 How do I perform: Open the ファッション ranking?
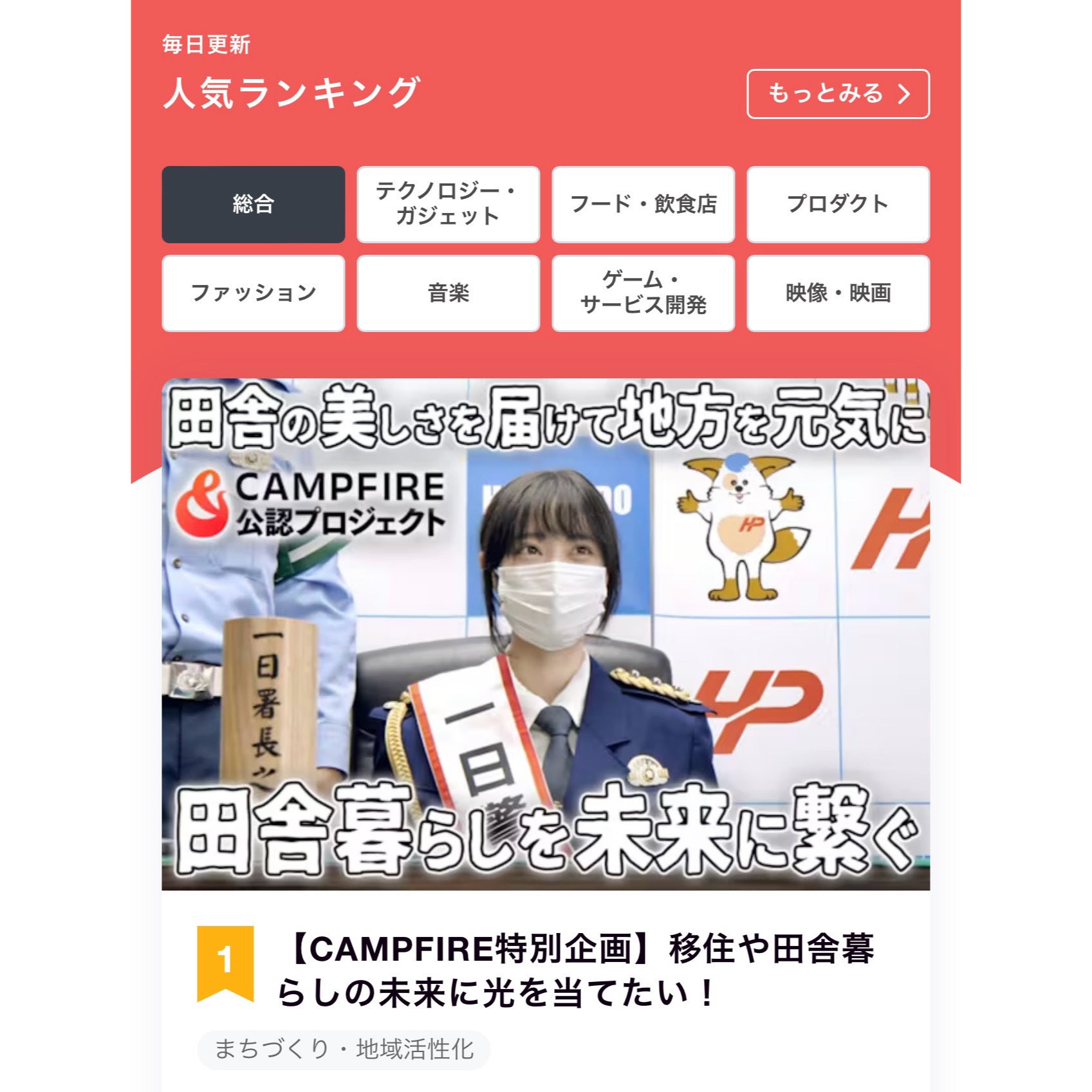tap(253, 293)
